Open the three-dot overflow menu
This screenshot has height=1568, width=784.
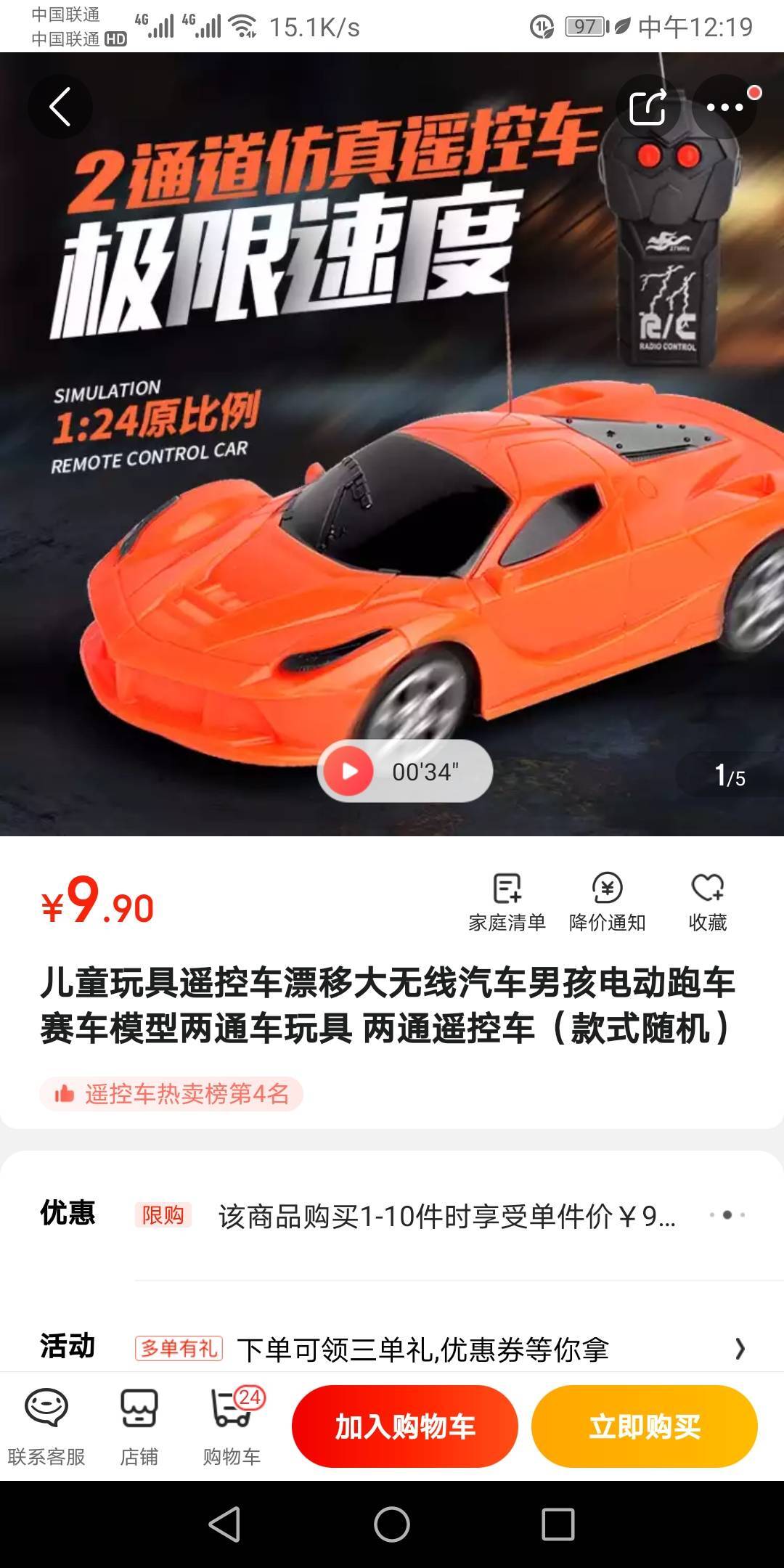(x=724, y=107)
